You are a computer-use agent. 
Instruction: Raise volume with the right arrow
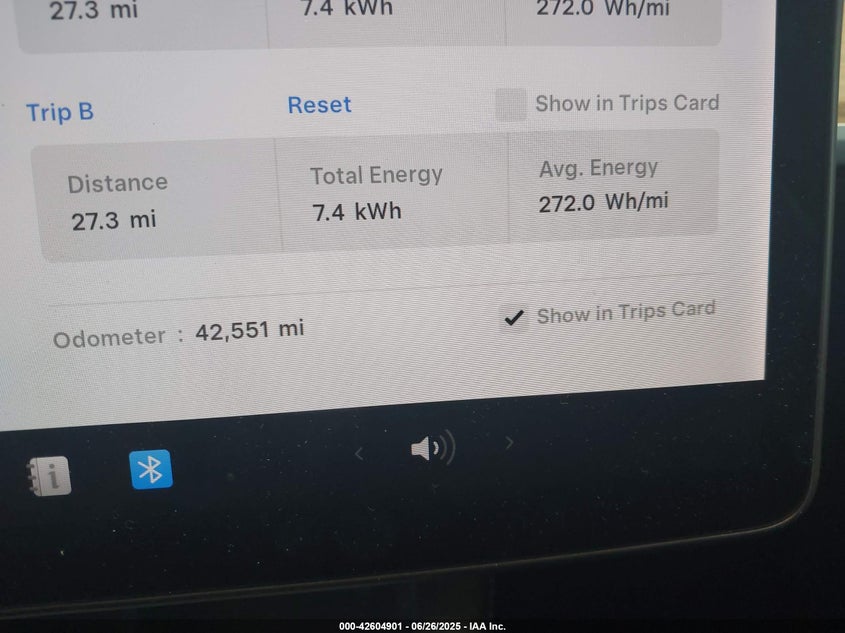(x=509, y=442)
